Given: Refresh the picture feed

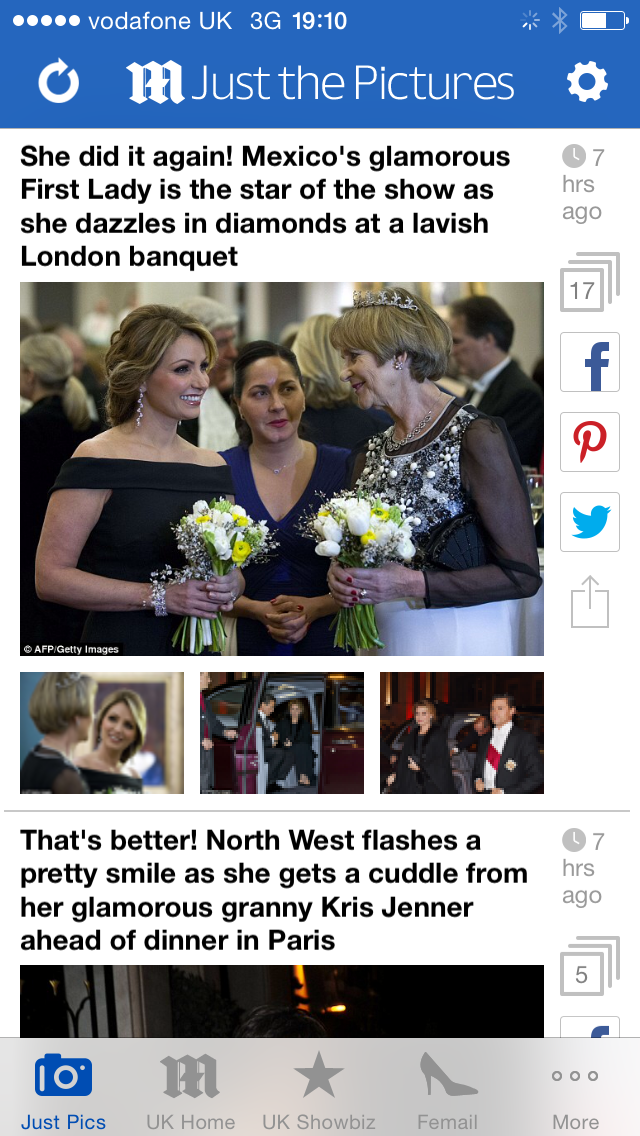Looking at the screenshot, I should [x=58, y=83].
